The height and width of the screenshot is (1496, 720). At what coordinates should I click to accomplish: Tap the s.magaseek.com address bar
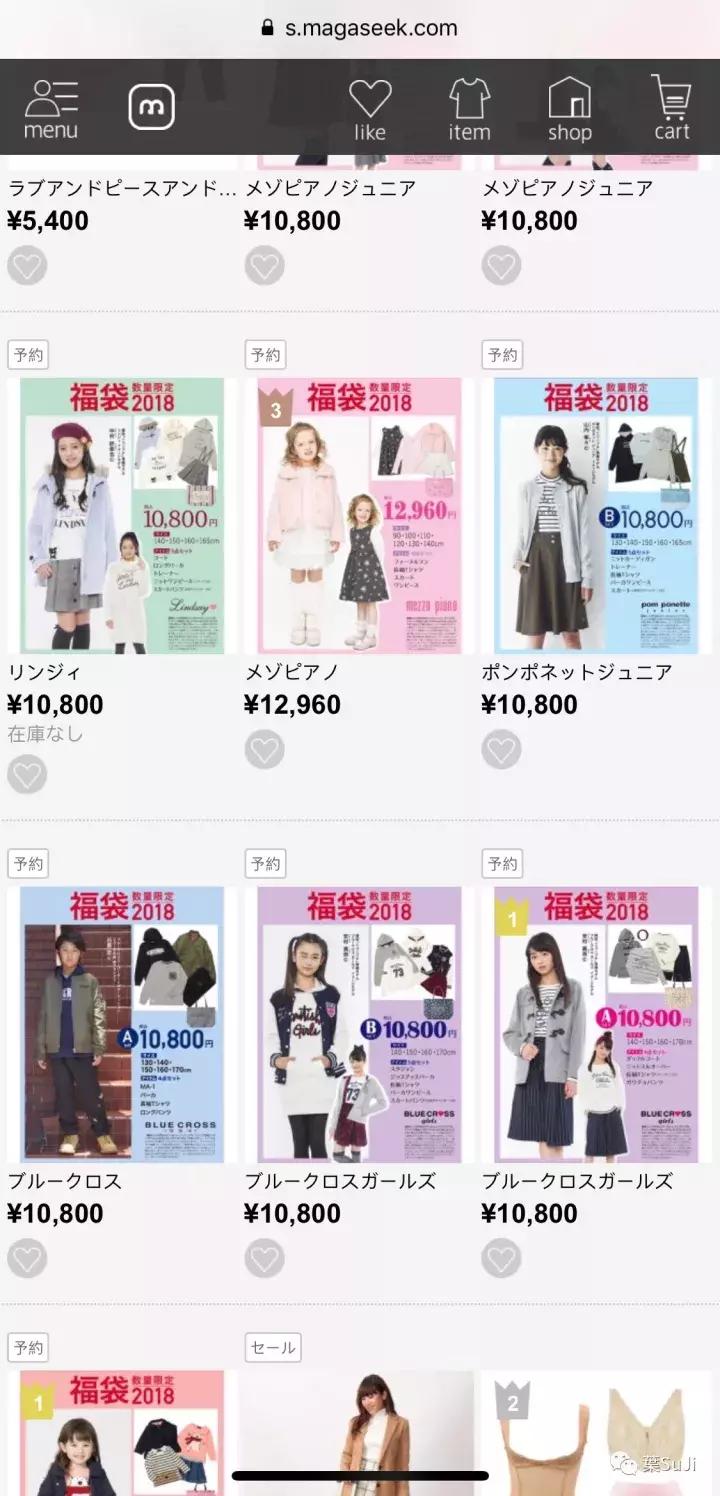[360, 28]
